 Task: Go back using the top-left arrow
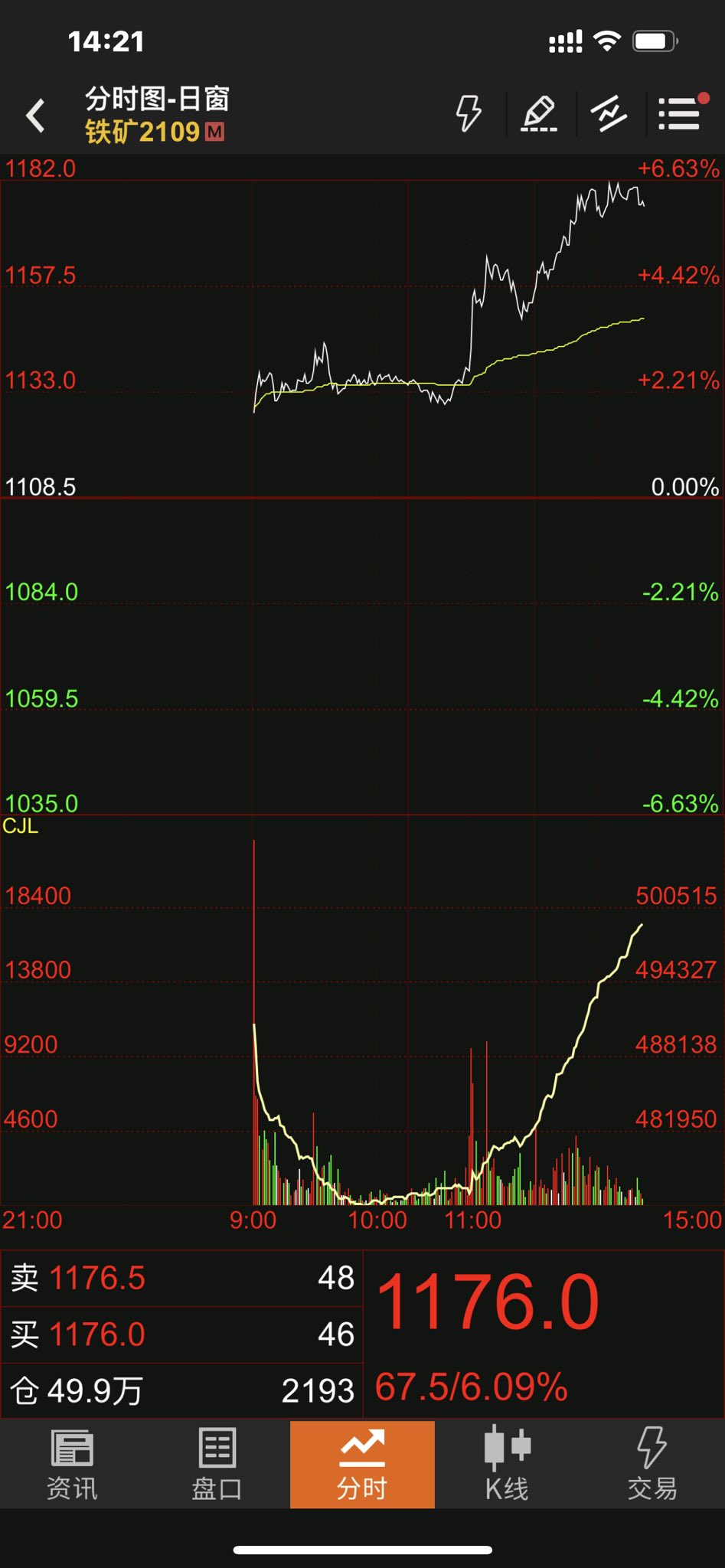36,116
